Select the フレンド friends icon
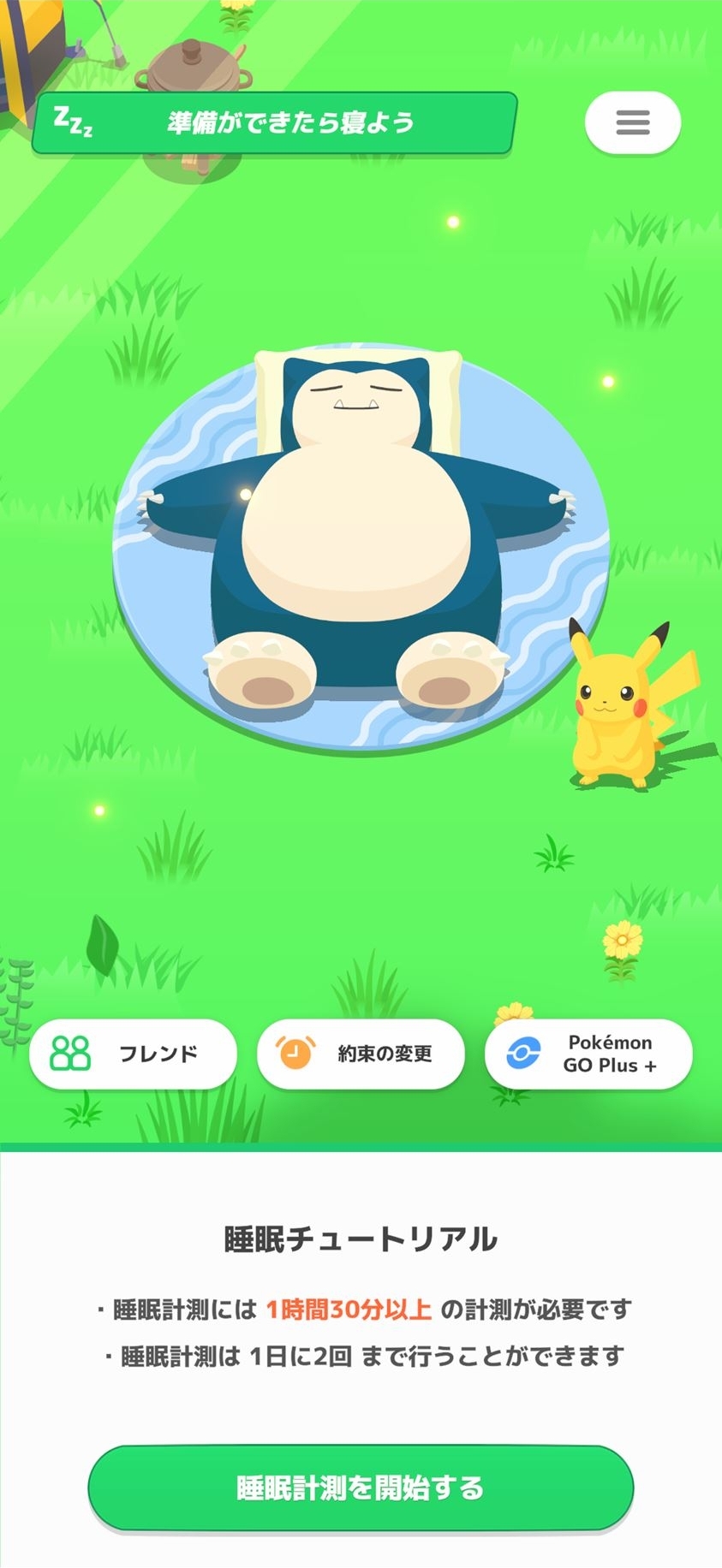 click(x=72, y=1053)
